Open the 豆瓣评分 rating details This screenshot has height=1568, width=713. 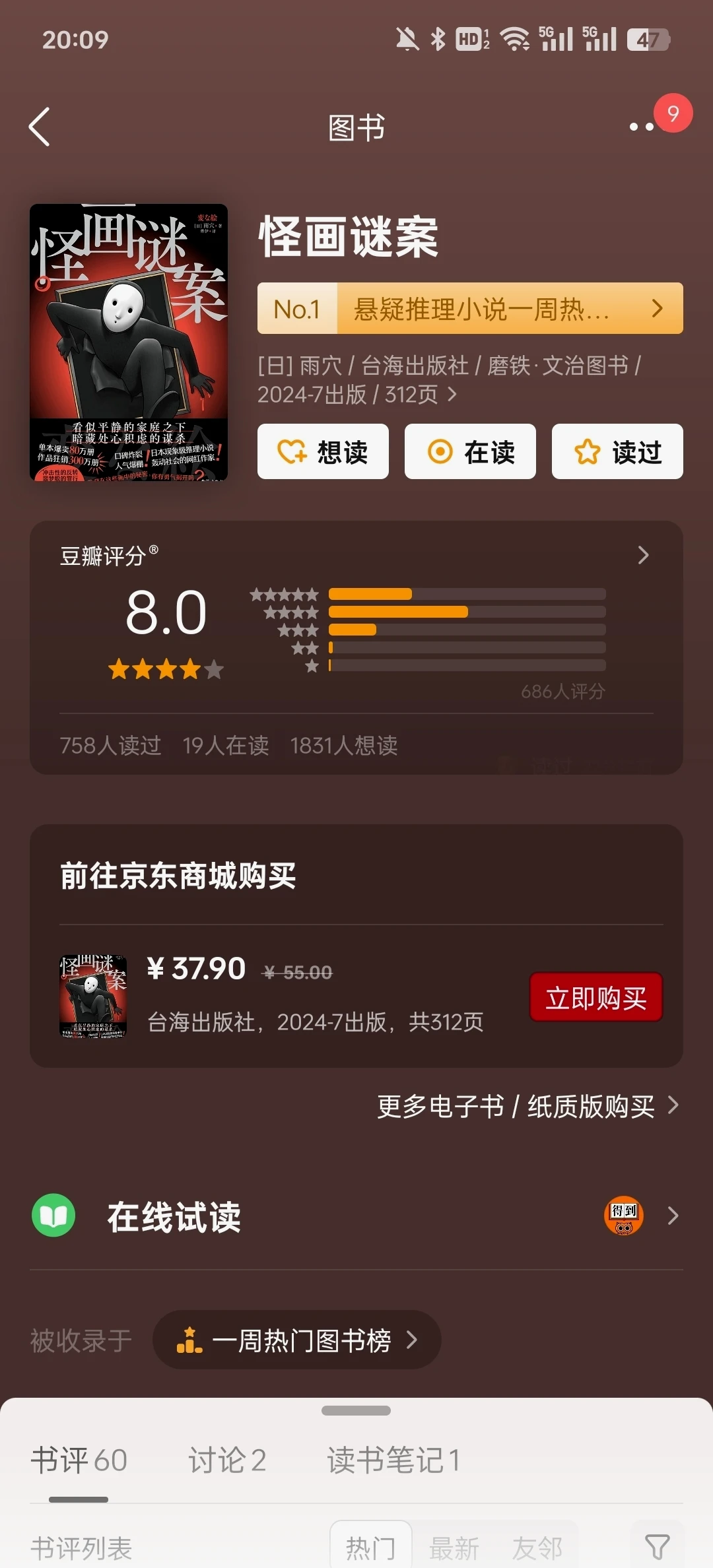642,556
